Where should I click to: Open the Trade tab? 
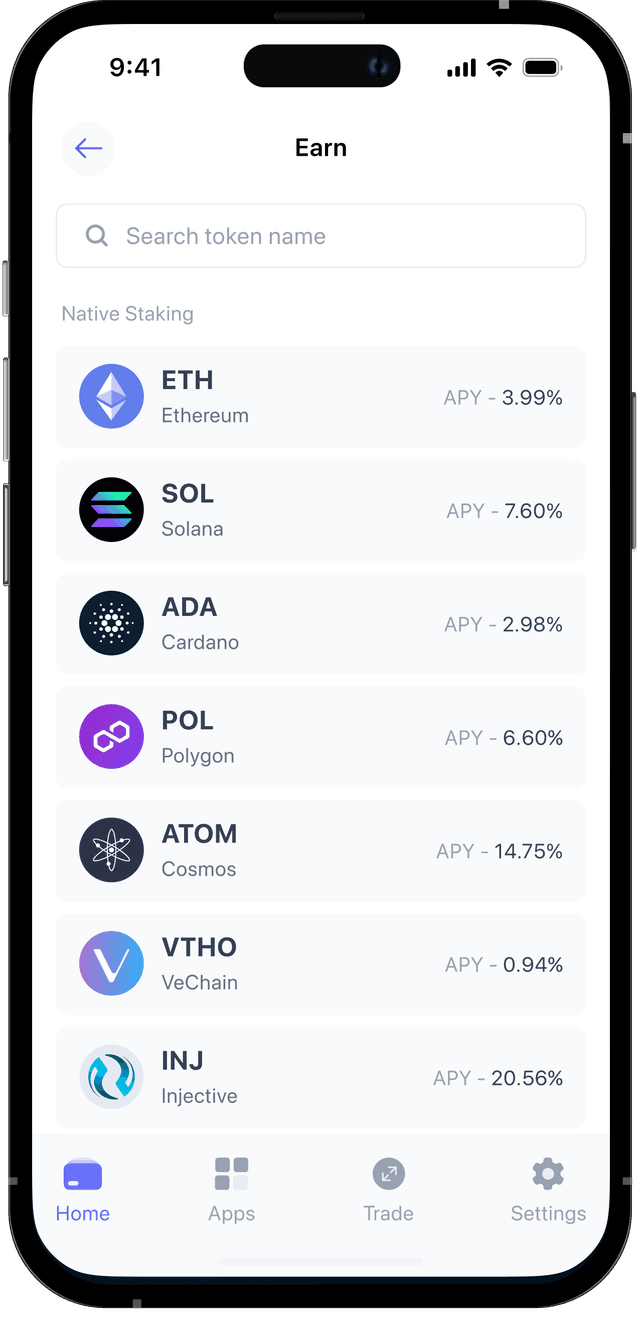388,1190
